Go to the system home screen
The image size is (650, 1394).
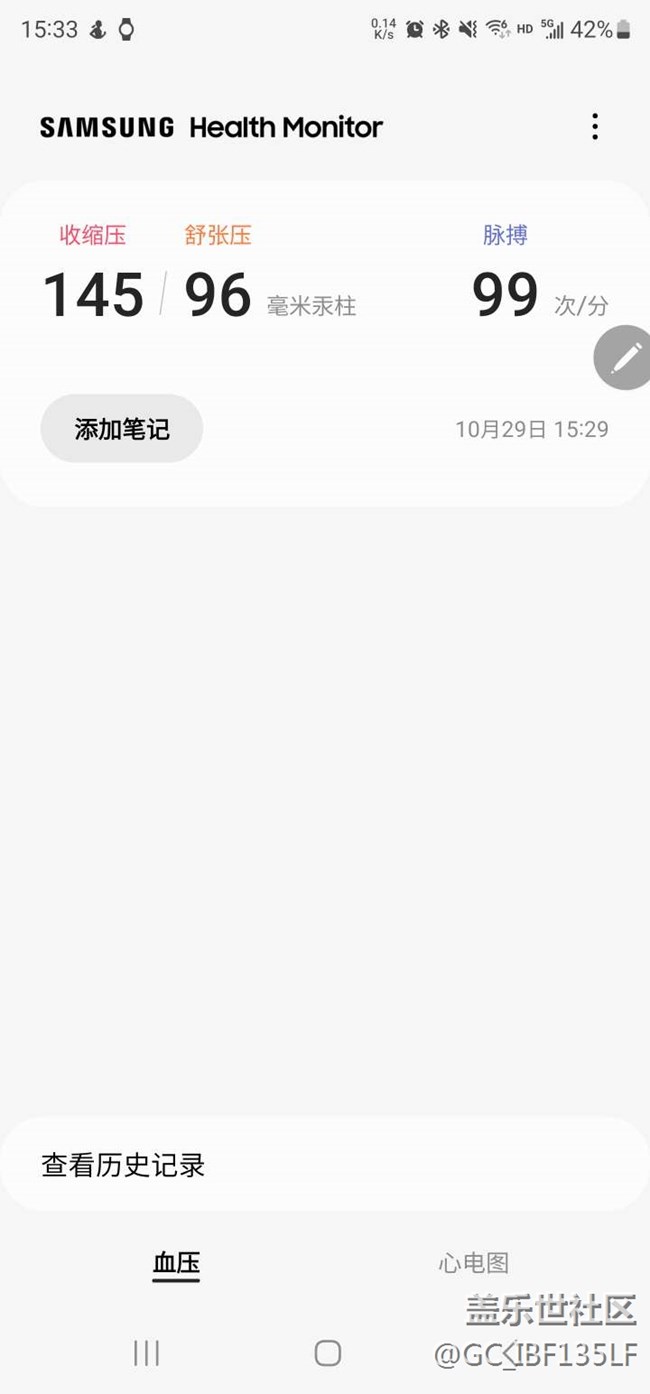tap(328, 1353)
